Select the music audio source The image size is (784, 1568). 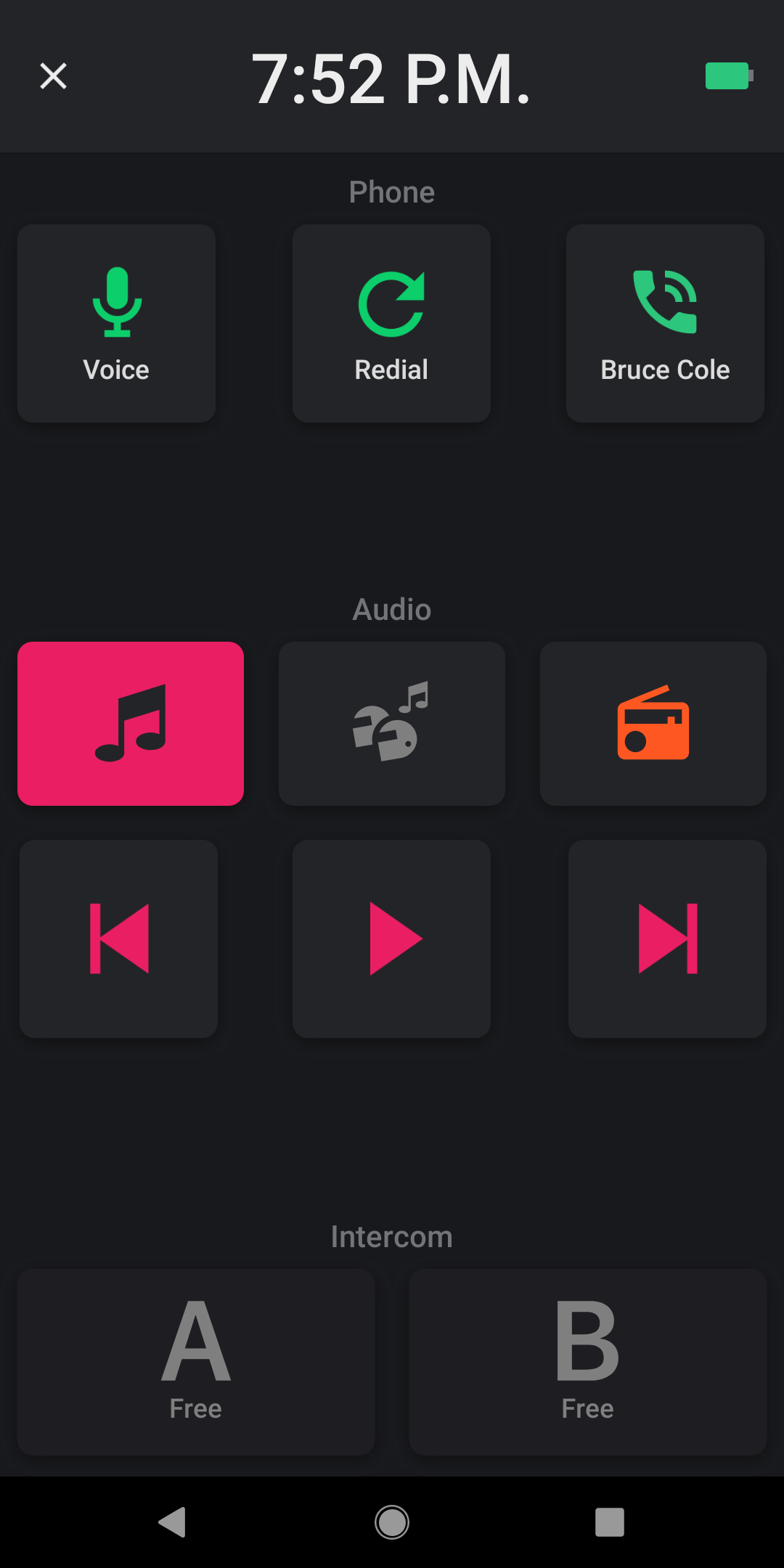131,724
